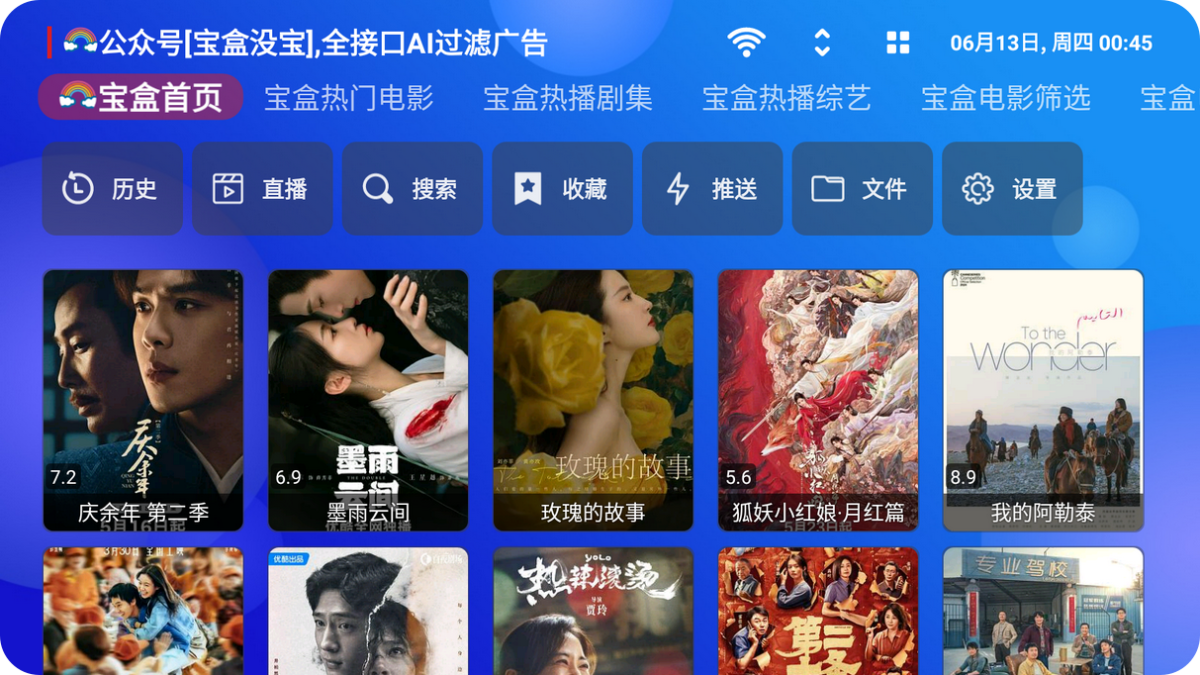Switch to 宝盒热门电影 tab

(349, 98)
